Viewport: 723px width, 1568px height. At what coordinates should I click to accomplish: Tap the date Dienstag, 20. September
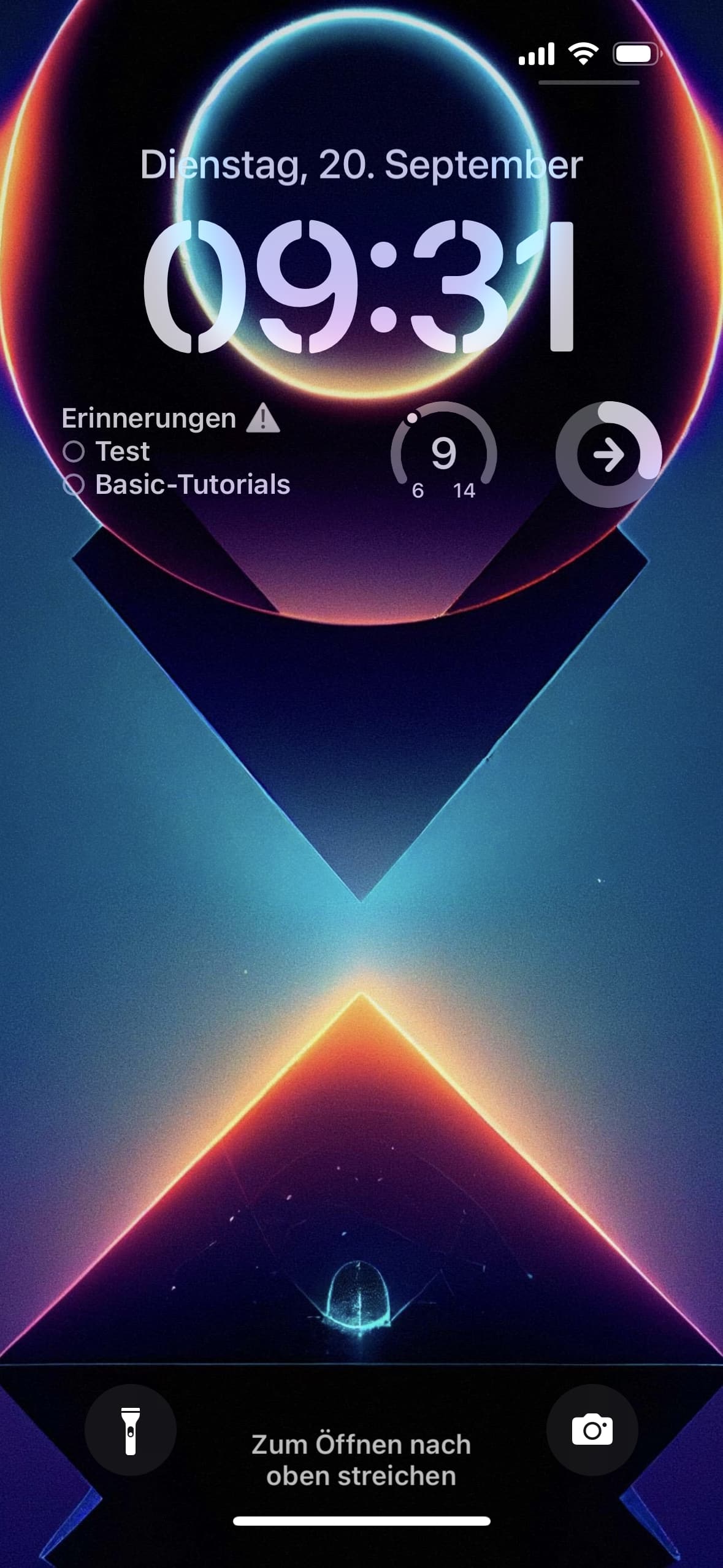pos(361,165)
